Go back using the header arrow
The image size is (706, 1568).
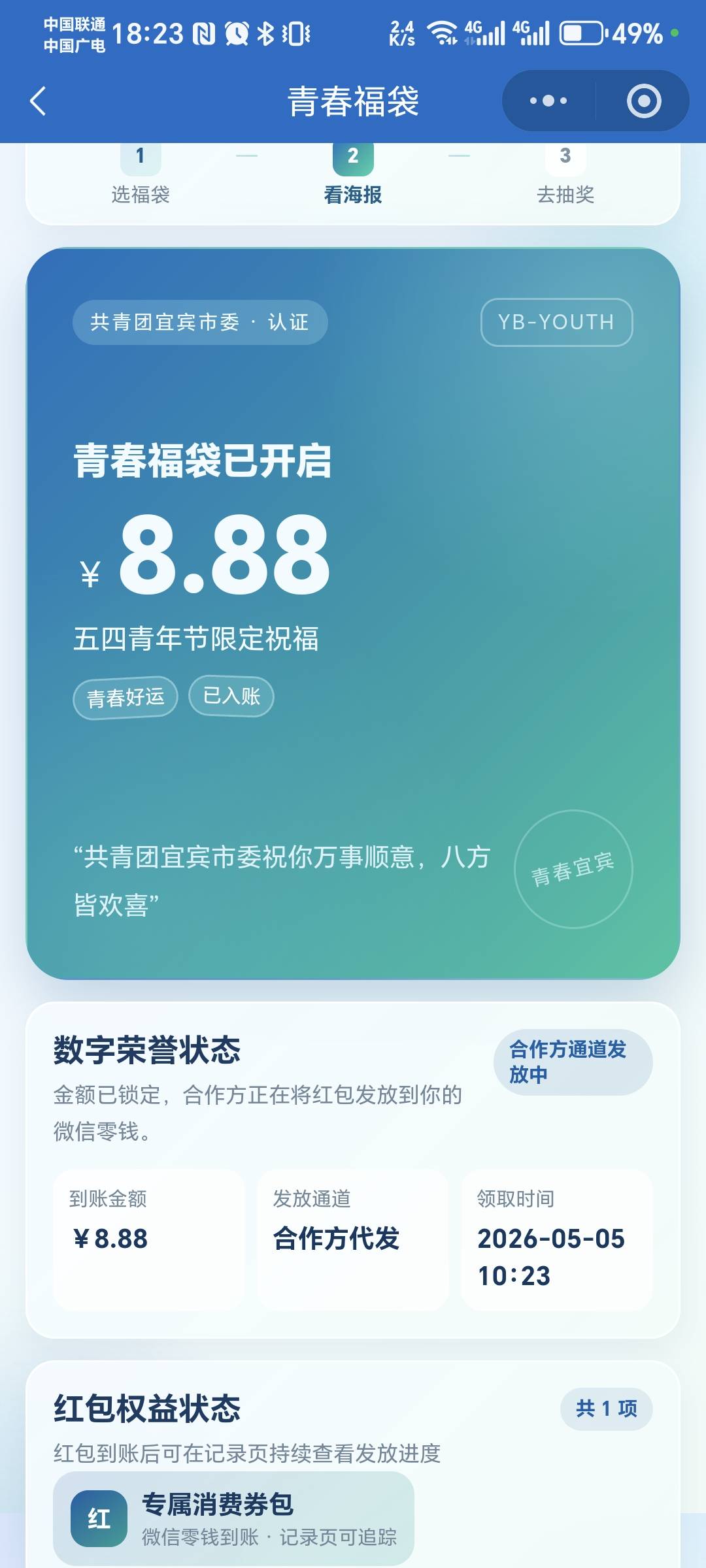point(38,101)
